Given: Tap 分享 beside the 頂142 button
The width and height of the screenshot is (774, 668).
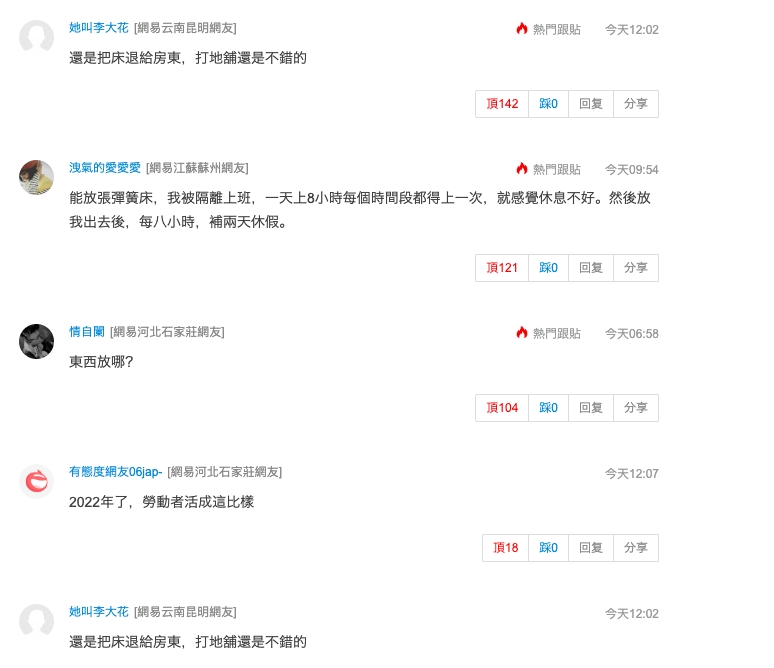Looking at the screenshot, I should [x=636, y=104].
